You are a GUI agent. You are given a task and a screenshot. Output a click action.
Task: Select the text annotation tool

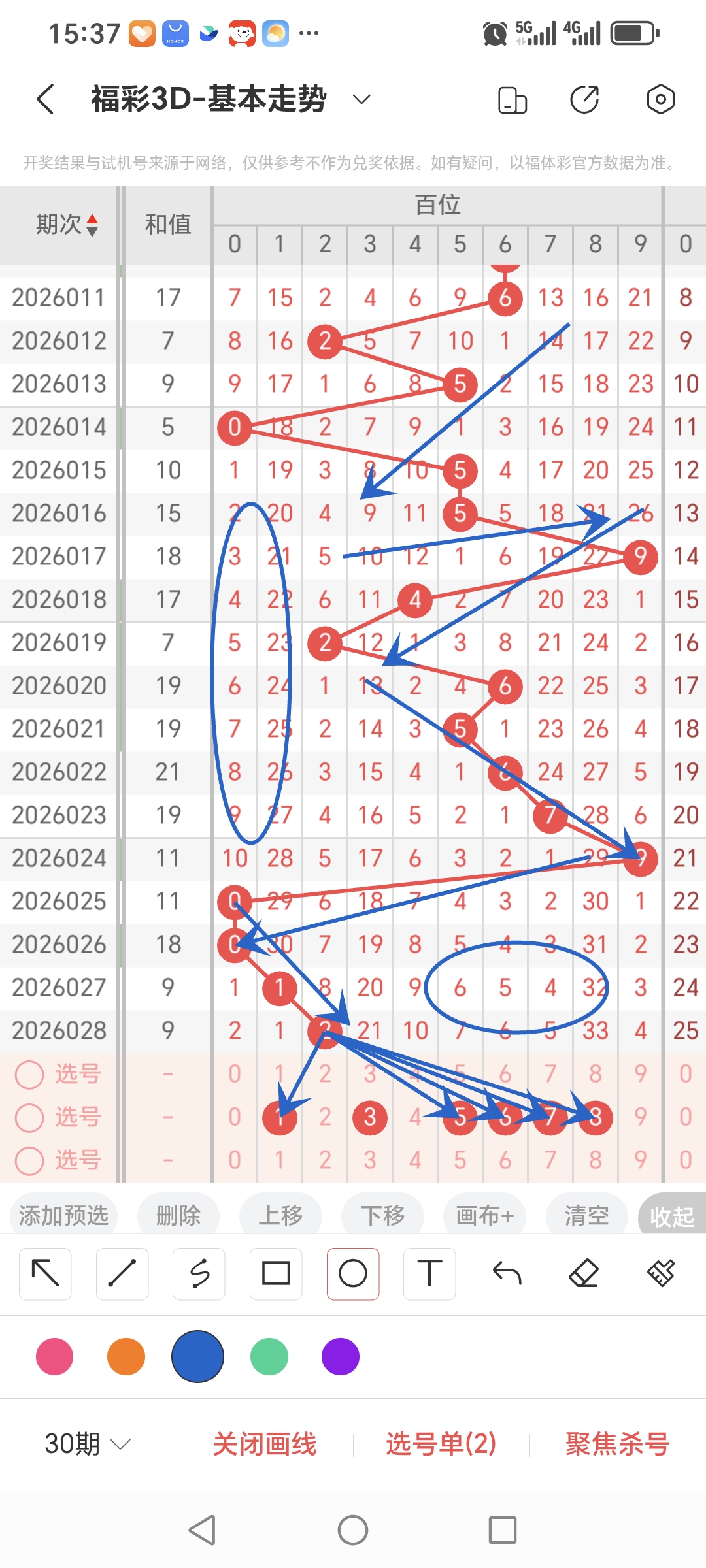429,1273
